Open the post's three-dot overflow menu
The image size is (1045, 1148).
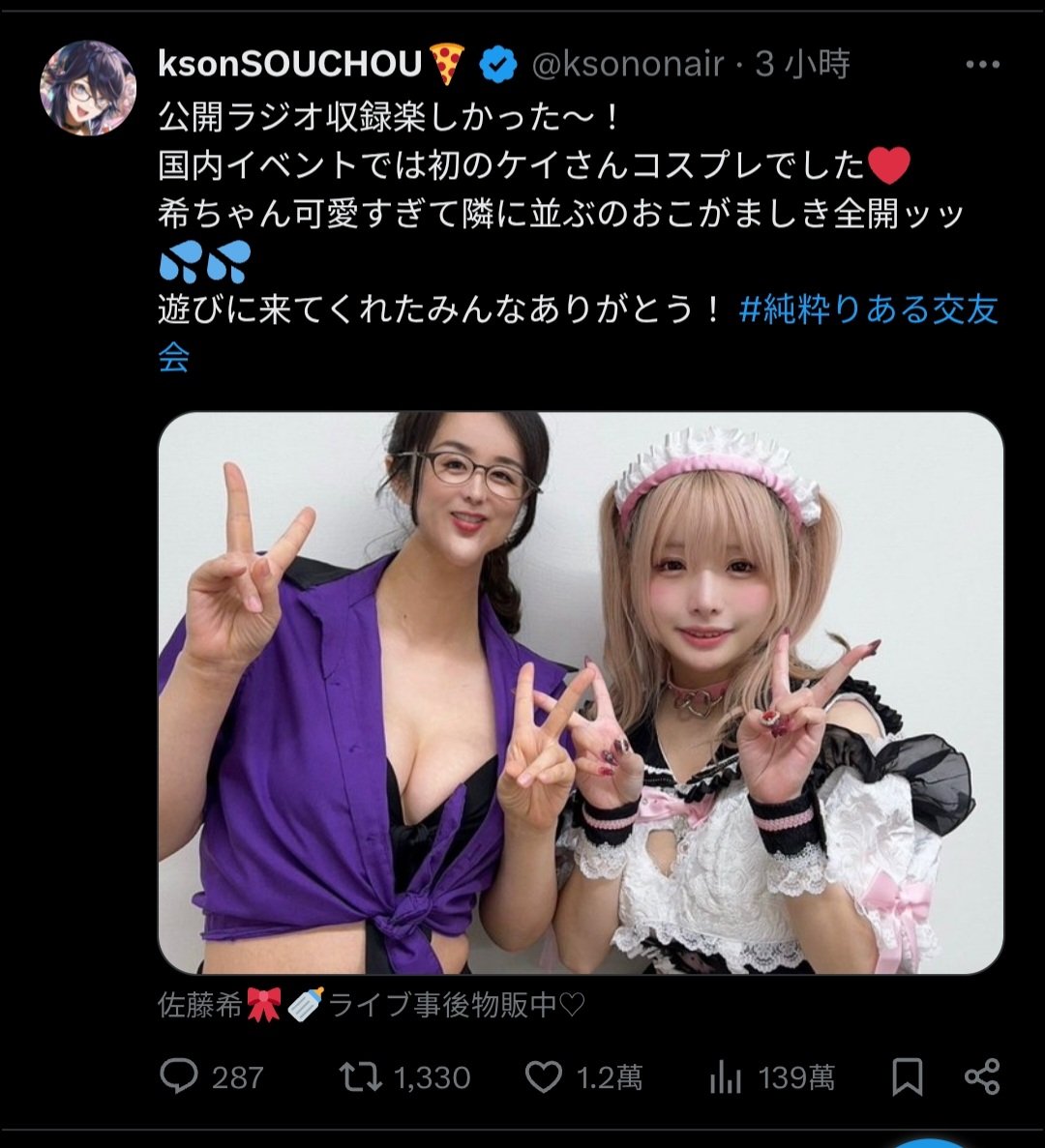[982, 65]
